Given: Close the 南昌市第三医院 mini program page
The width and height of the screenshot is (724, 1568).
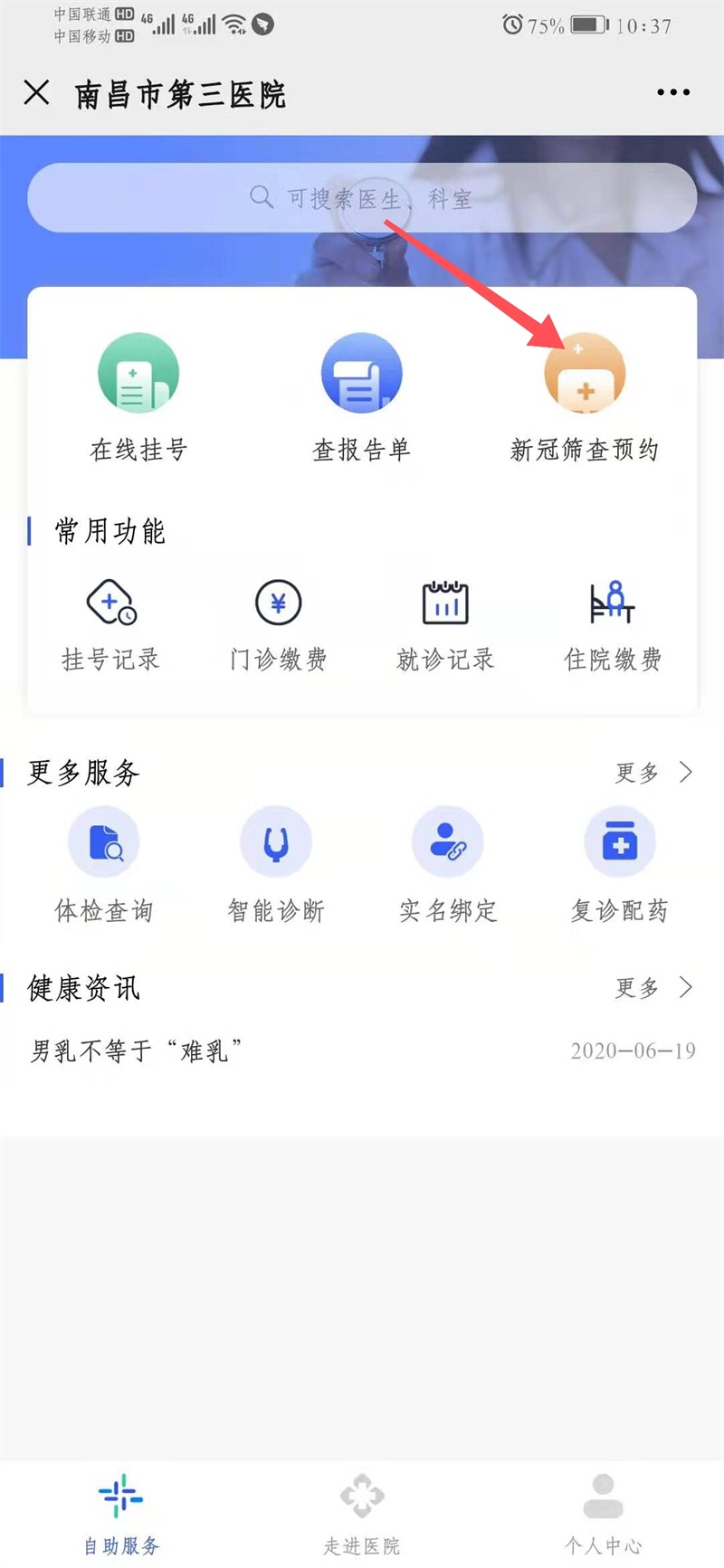Looking at the screenshot, I should coord(36,92).
